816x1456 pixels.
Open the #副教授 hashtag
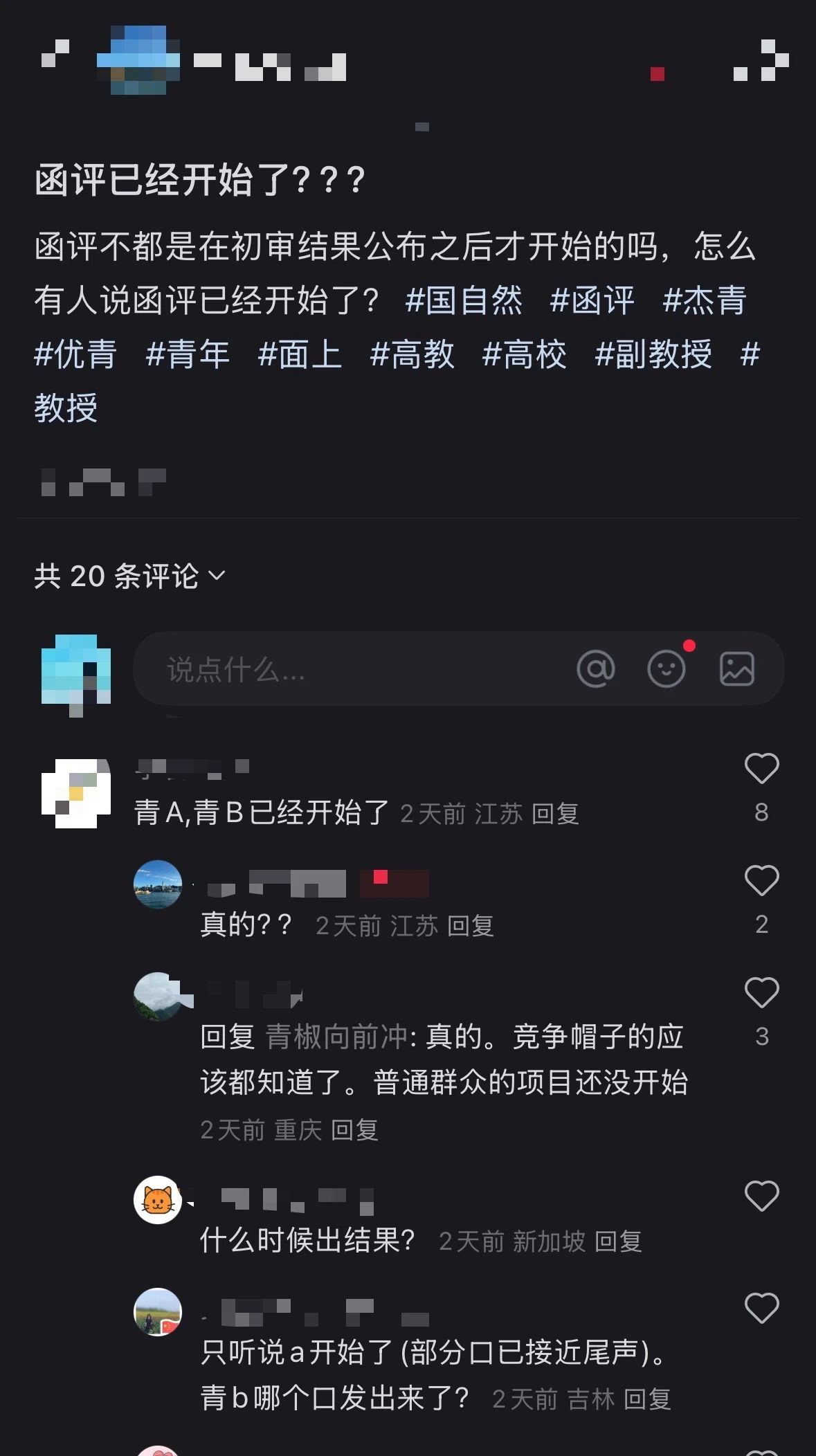pyautogui.click(x=653, y=355)
